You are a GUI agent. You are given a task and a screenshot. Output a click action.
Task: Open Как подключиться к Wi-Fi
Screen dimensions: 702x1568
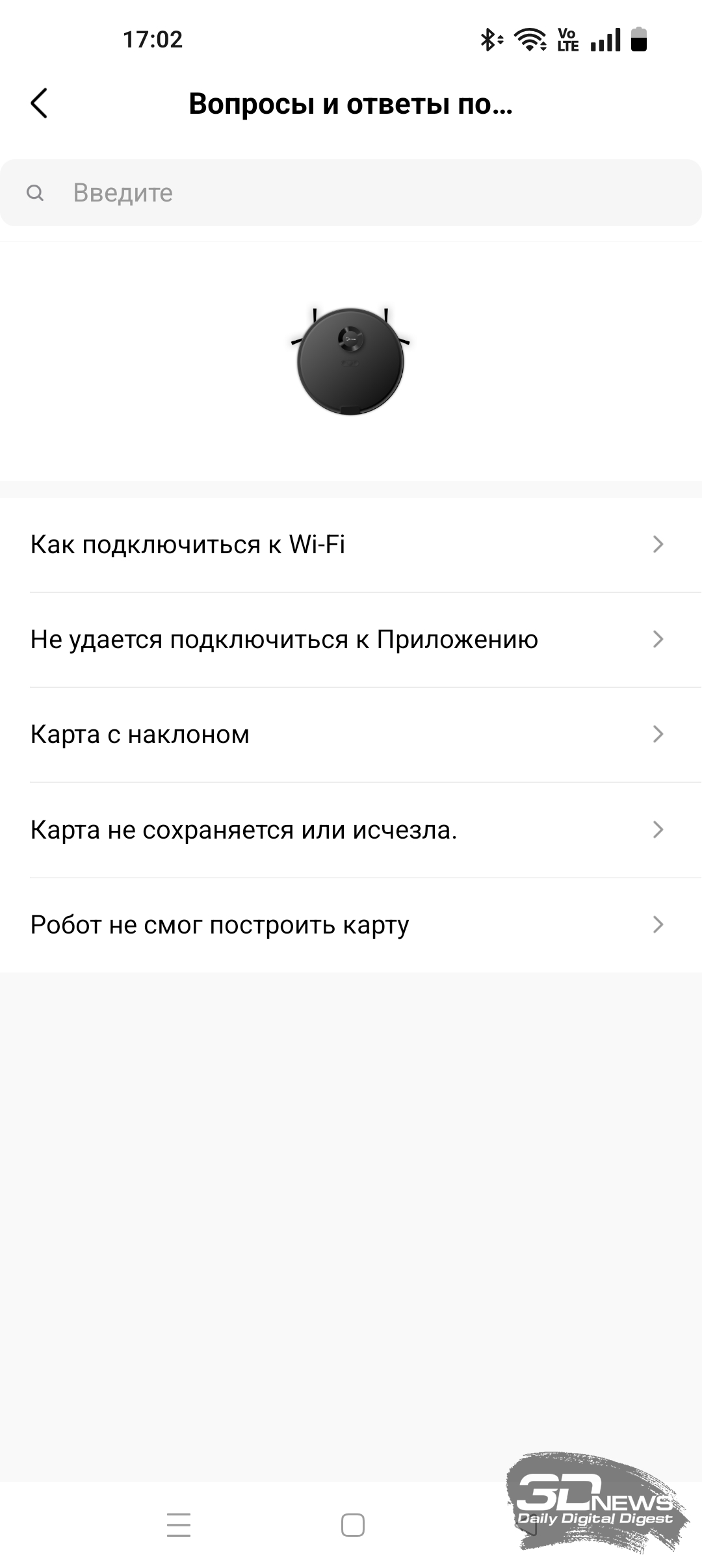pyautogui.click(x=351, y=545)
